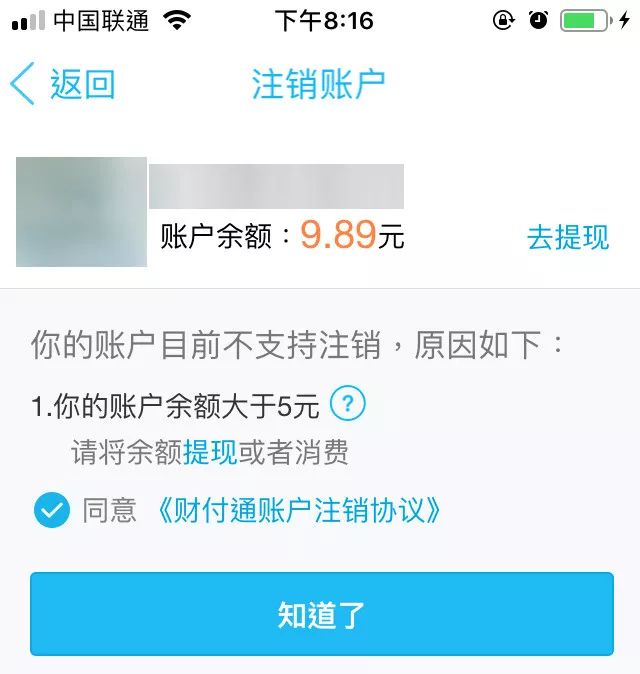Tap 去提现 to withdraw the balance
This screenshot has width=640, height=674.
[567, 237]
